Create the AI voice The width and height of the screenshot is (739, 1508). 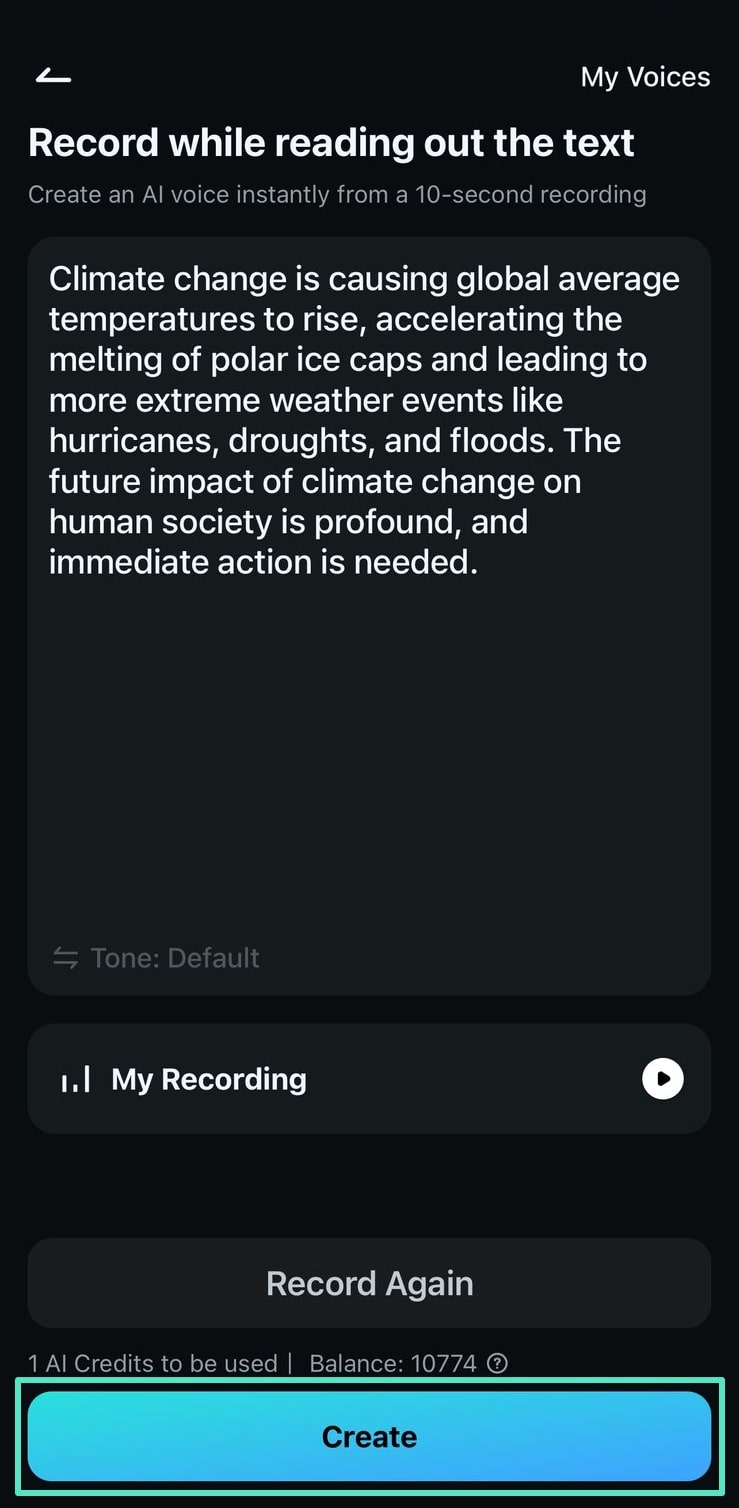(369, 1436)
